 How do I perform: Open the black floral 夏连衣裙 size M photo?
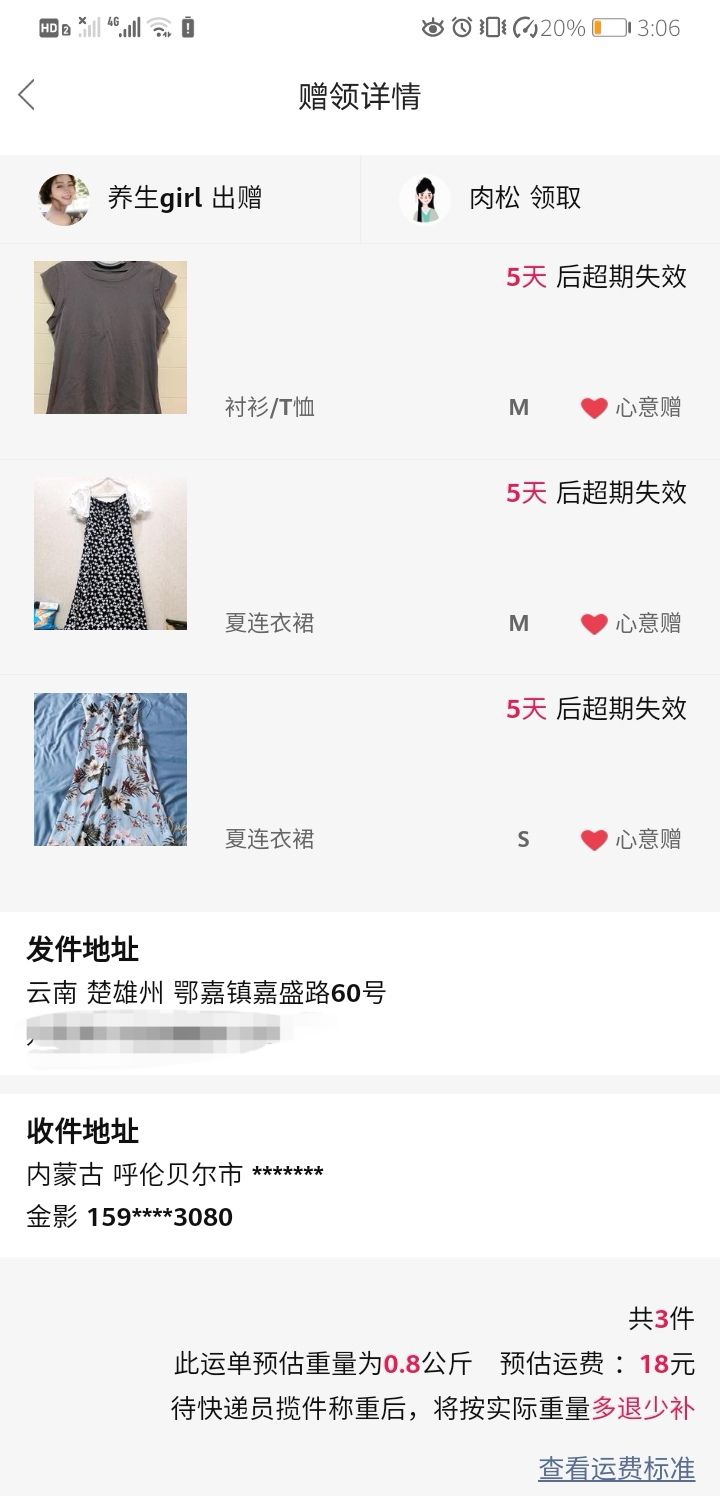point(110,553)
